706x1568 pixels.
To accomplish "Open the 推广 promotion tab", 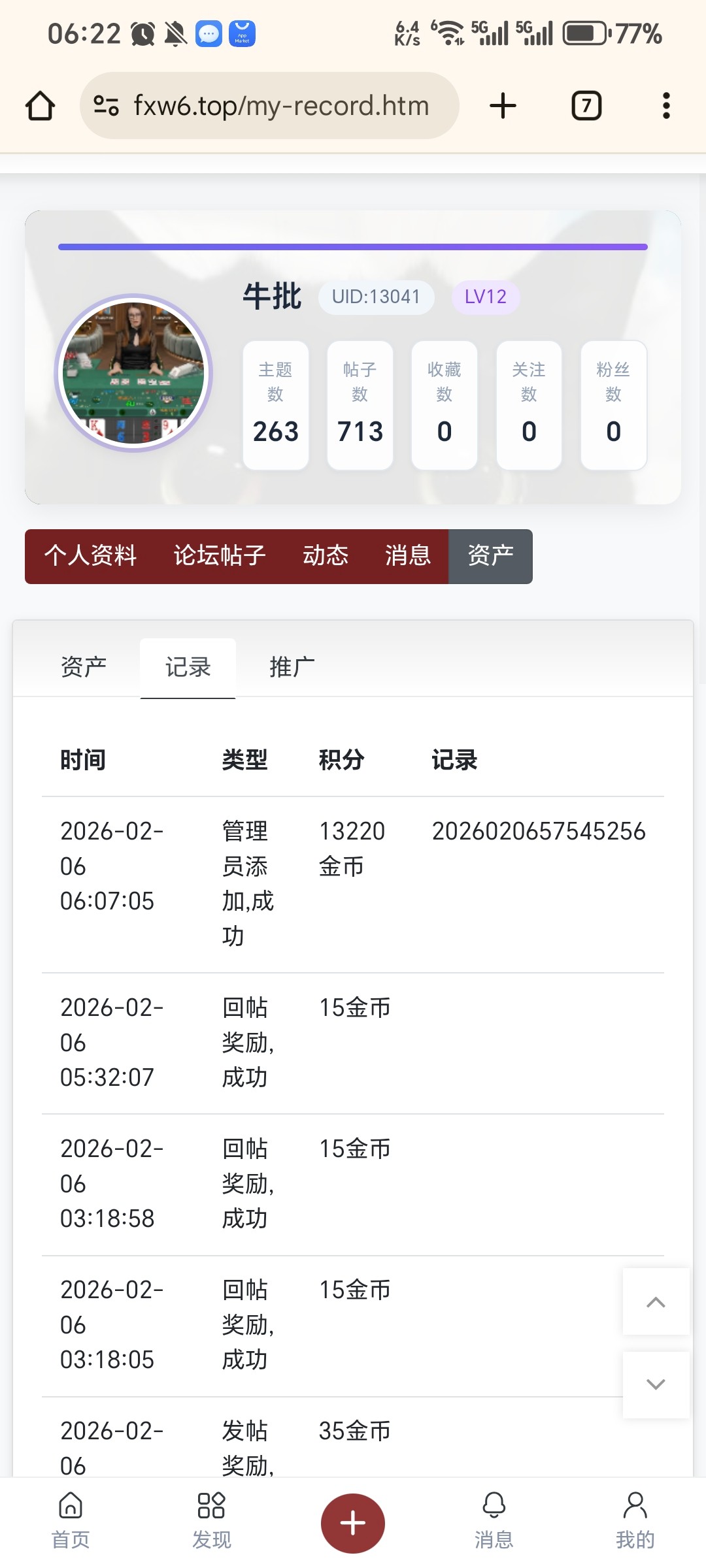I will click(x=292, y=666).
